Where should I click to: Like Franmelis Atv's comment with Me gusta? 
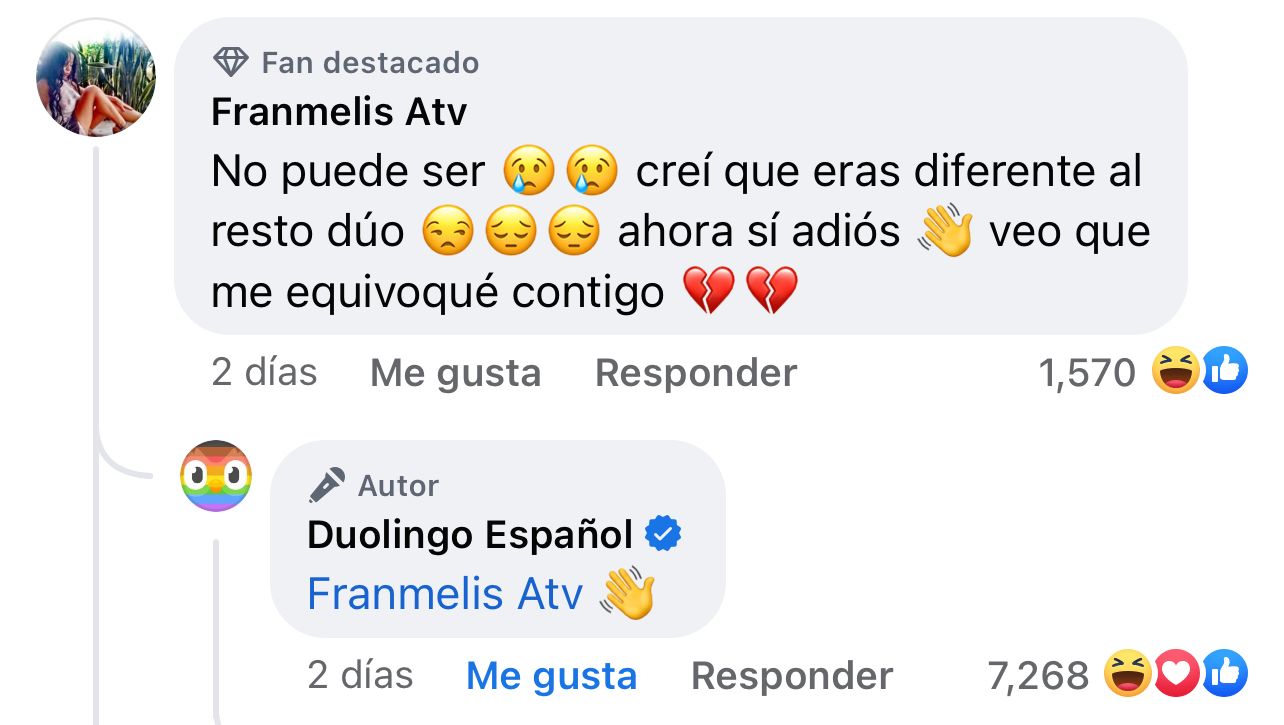455,373
